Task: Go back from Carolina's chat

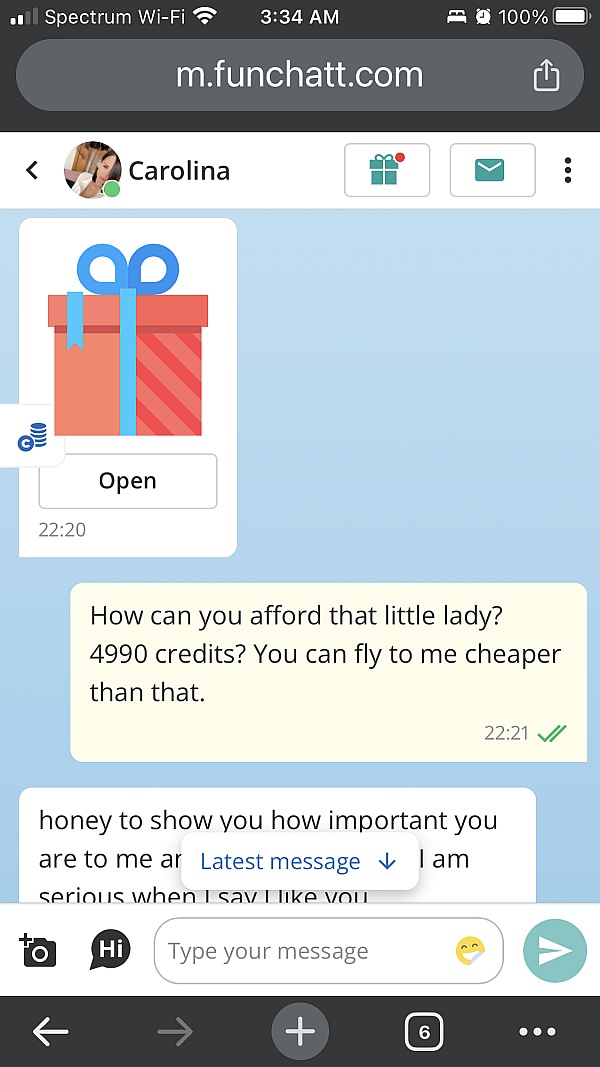Action: 32,170
